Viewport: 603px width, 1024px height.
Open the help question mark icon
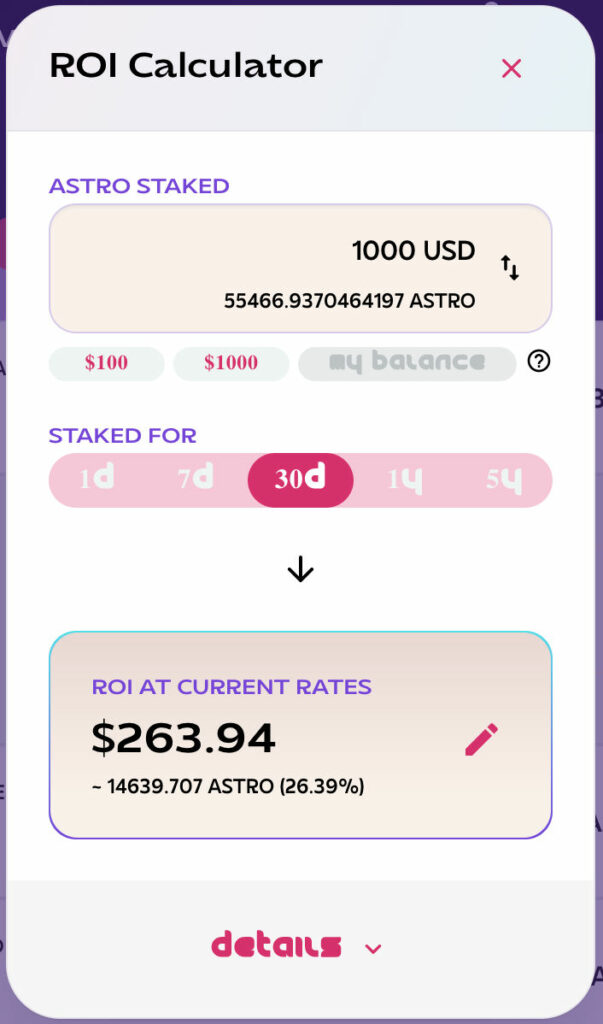click(538, 361)
